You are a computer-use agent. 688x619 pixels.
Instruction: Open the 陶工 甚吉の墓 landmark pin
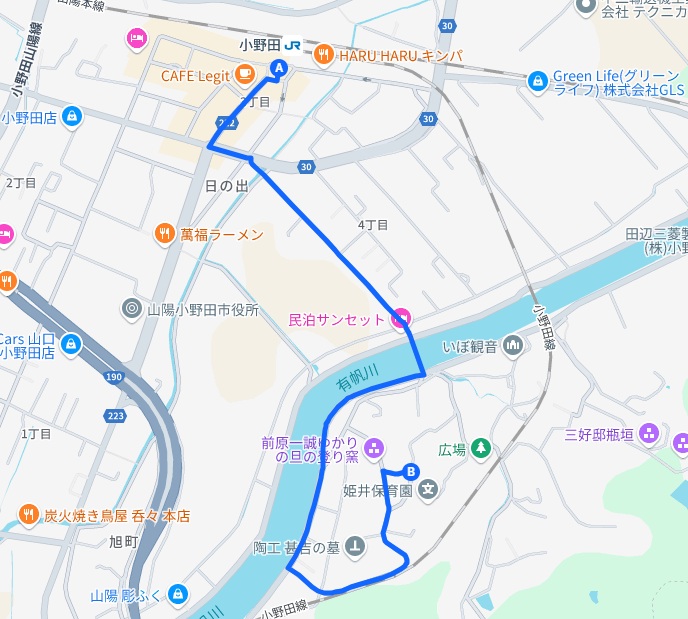(x=354, y=546)
